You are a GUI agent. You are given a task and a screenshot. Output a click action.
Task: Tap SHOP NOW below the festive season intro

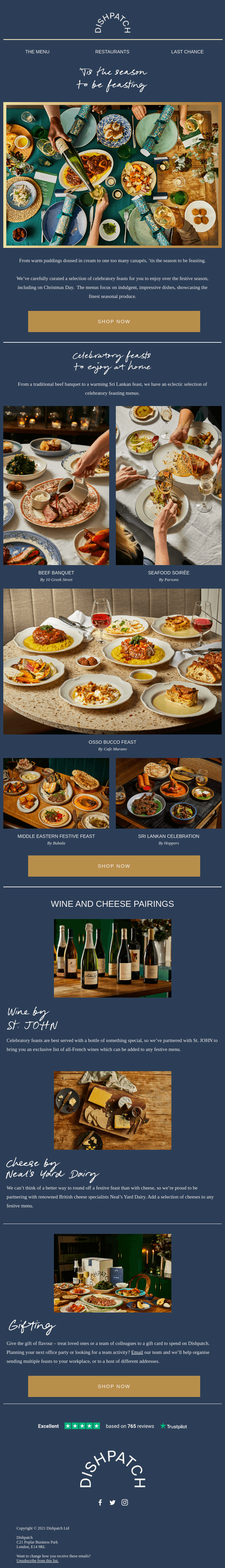[114, 321]
